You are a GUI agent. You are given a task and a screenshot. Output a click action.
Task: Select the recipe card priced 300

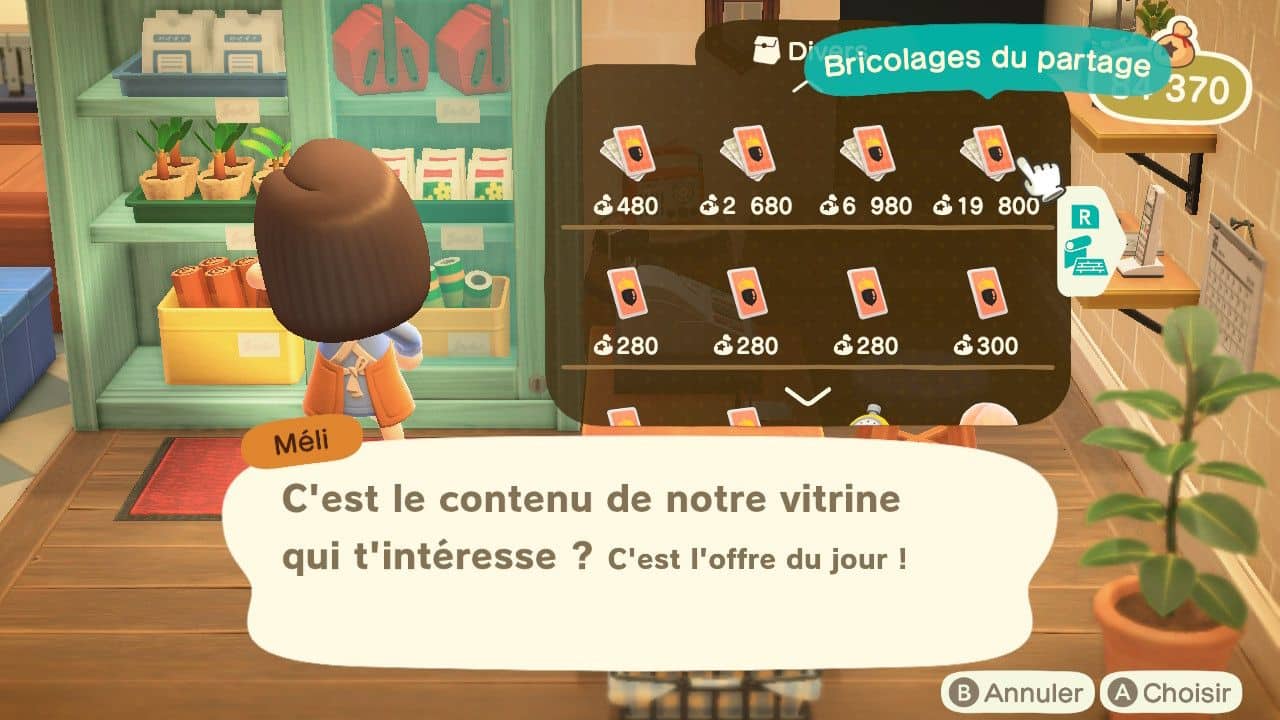coord(986,293)
